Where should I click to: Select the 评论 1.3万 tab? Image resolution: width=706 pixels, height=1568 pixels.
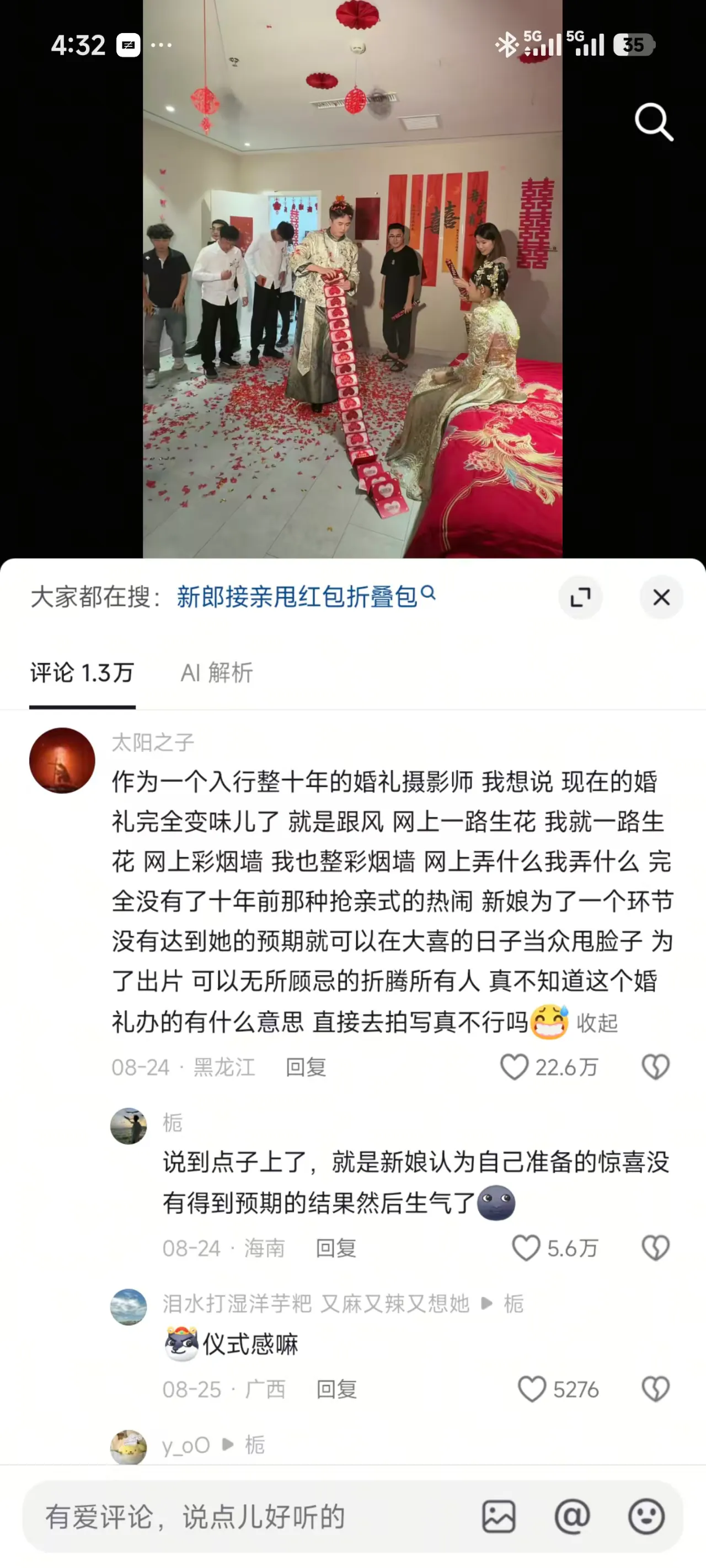click(82, 673)
